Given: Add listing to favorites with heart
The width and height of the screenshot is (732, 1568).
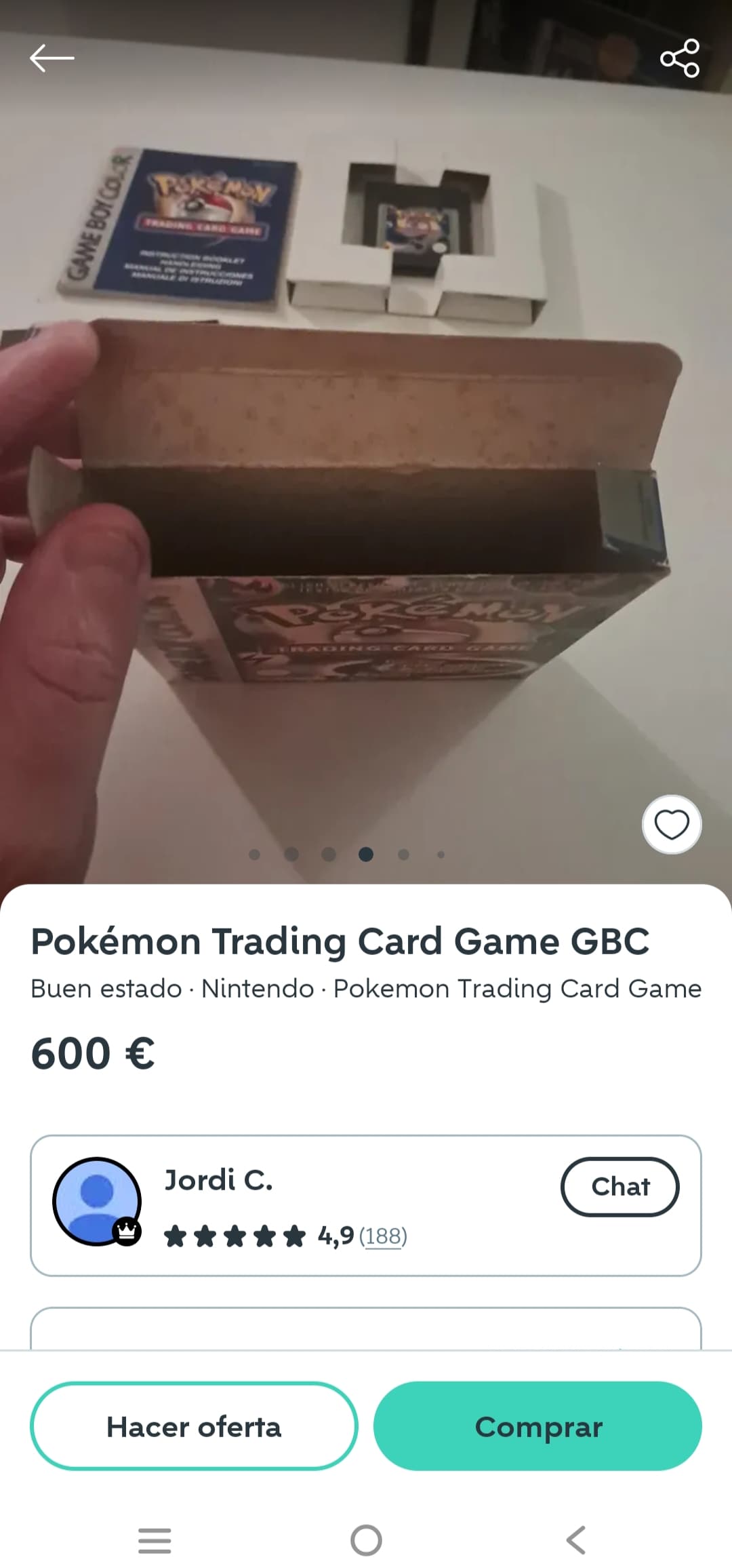Looking at the screenshot, I should [x=671, y=825].
